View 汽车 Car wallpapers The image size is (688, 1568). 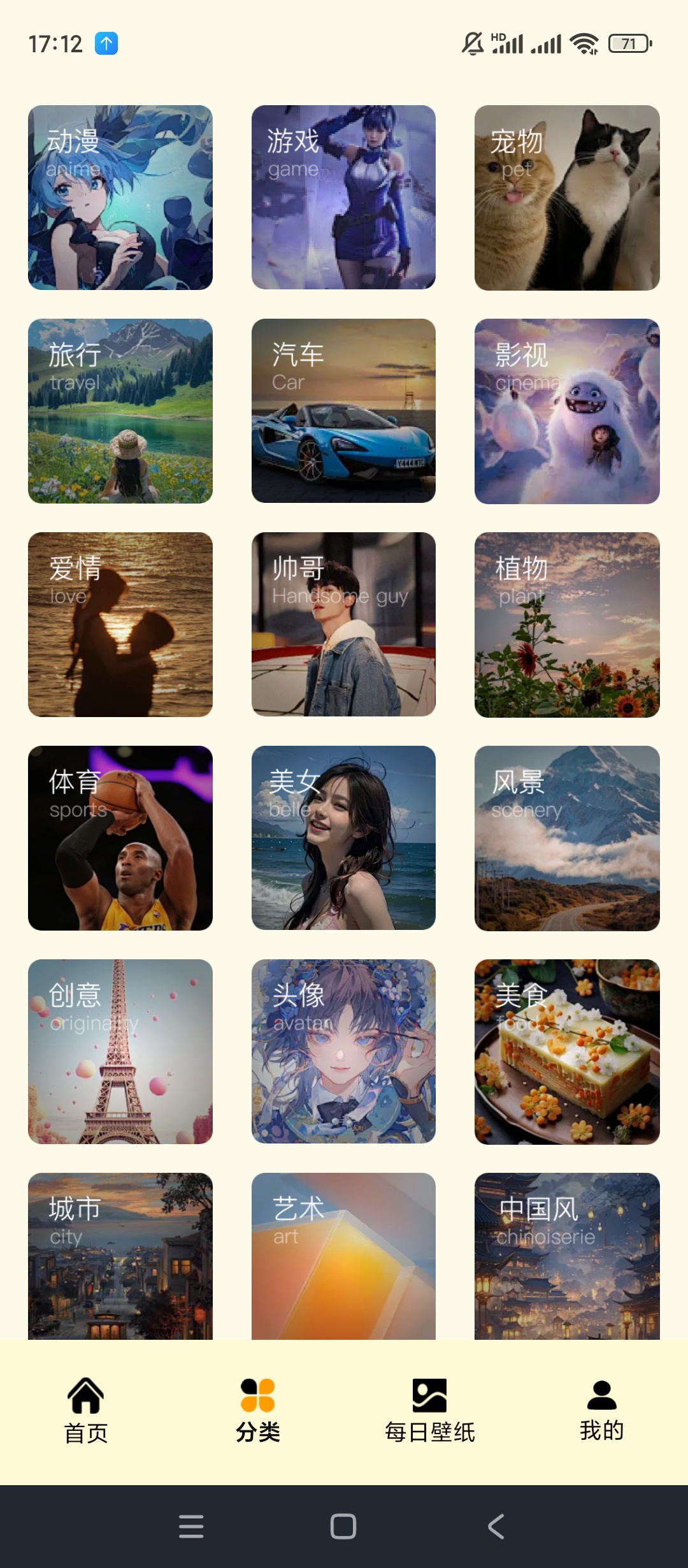click(x=343, y=411)
